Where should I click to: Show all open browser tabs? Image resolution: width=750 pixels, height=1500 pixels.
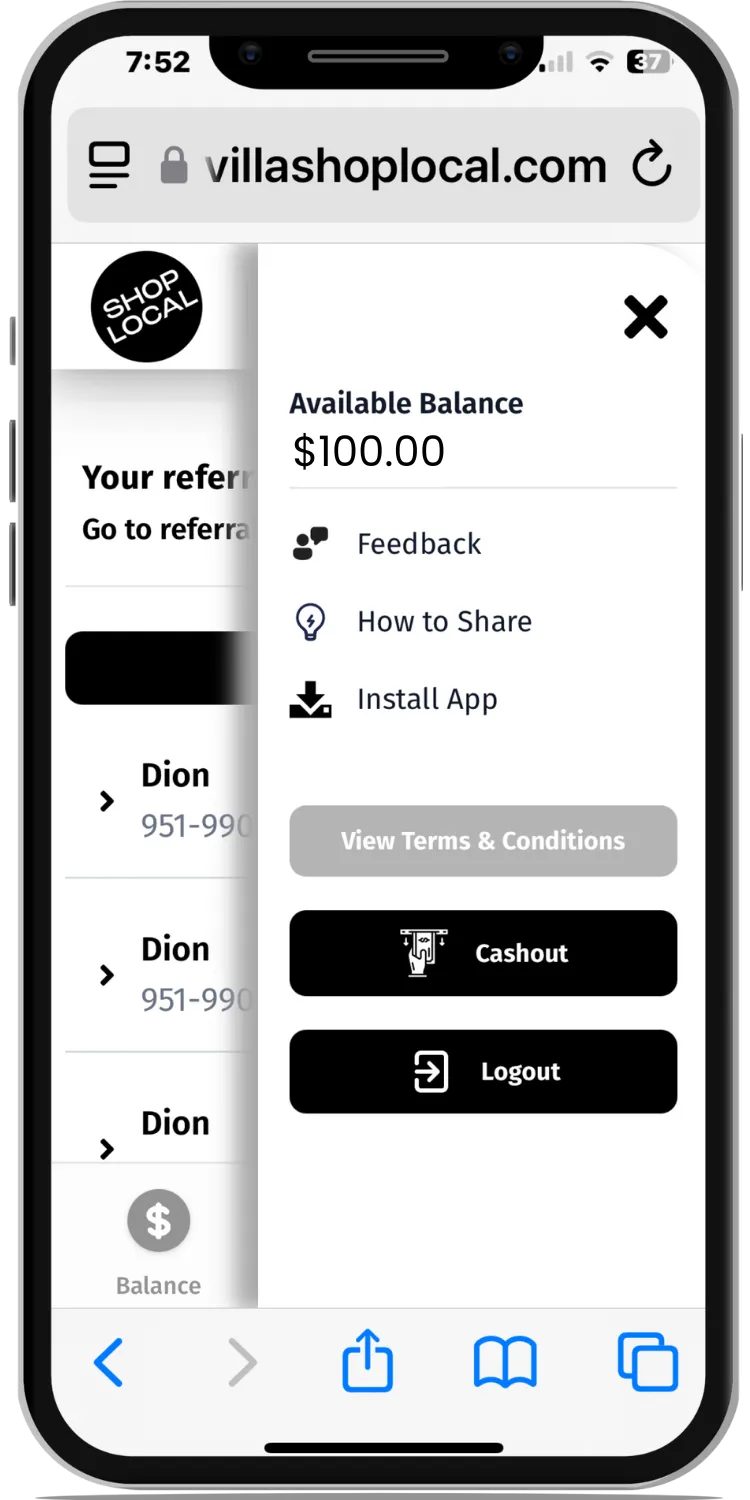tap(647, 1362)
